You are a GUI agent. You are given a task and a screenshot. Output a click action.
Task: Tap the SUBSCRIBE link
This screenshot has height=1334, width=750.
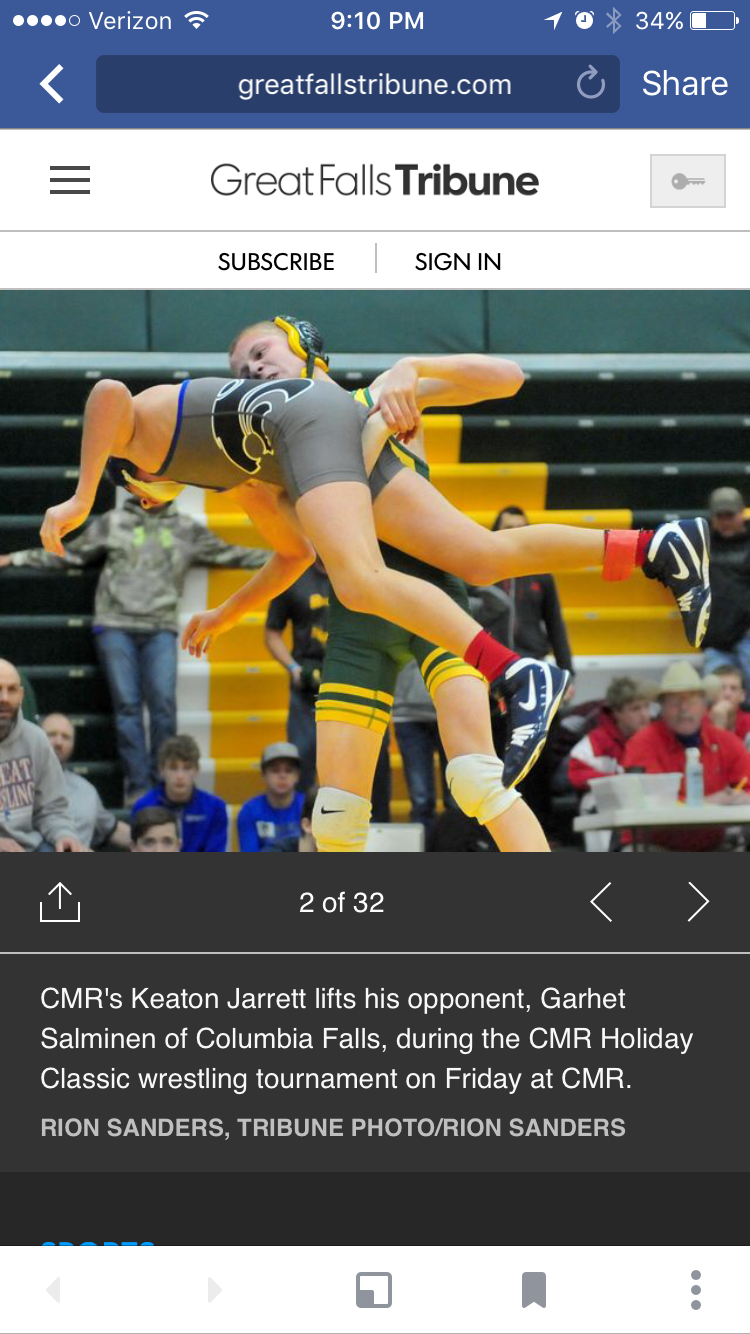[x=276, y=262]
